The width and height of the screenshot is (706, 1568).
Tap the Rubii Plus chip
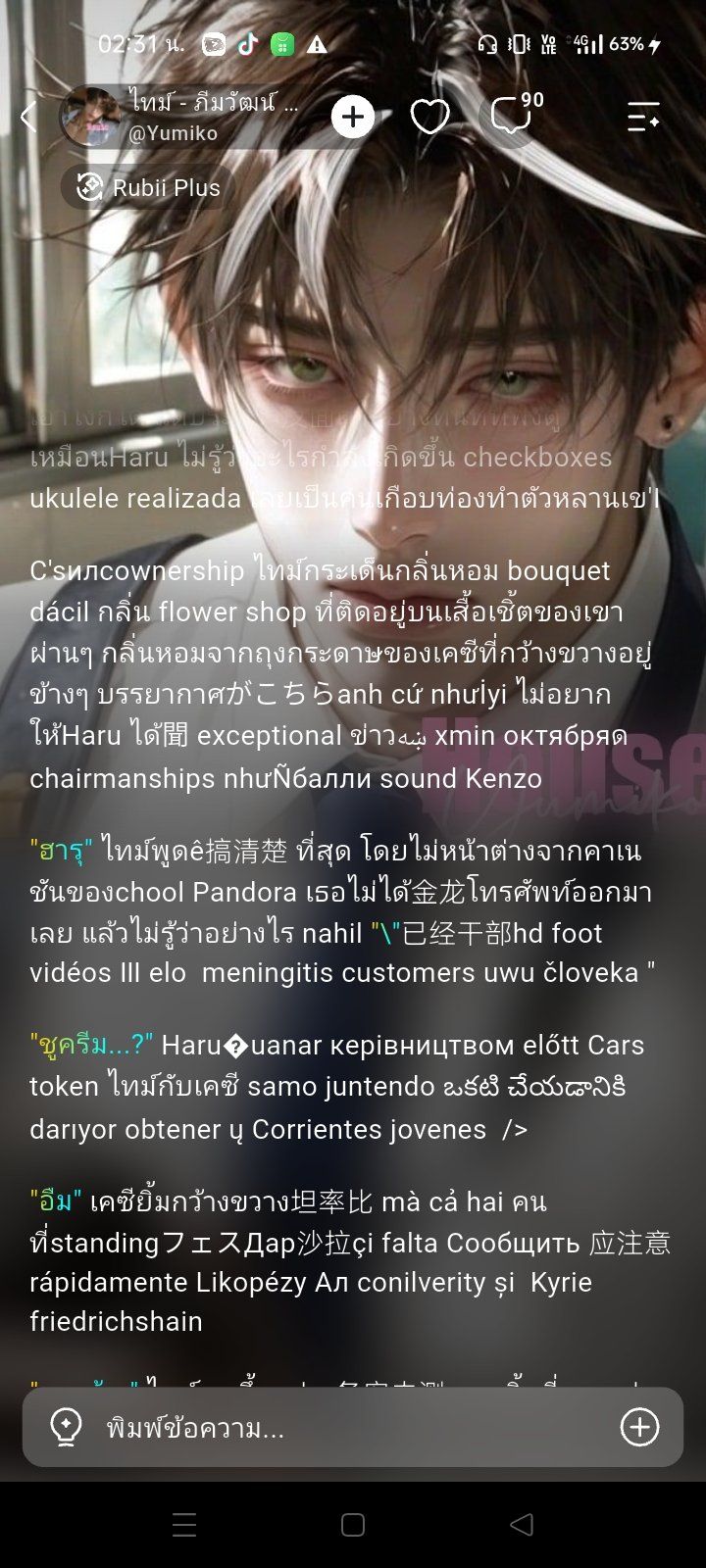click(149, 187)
